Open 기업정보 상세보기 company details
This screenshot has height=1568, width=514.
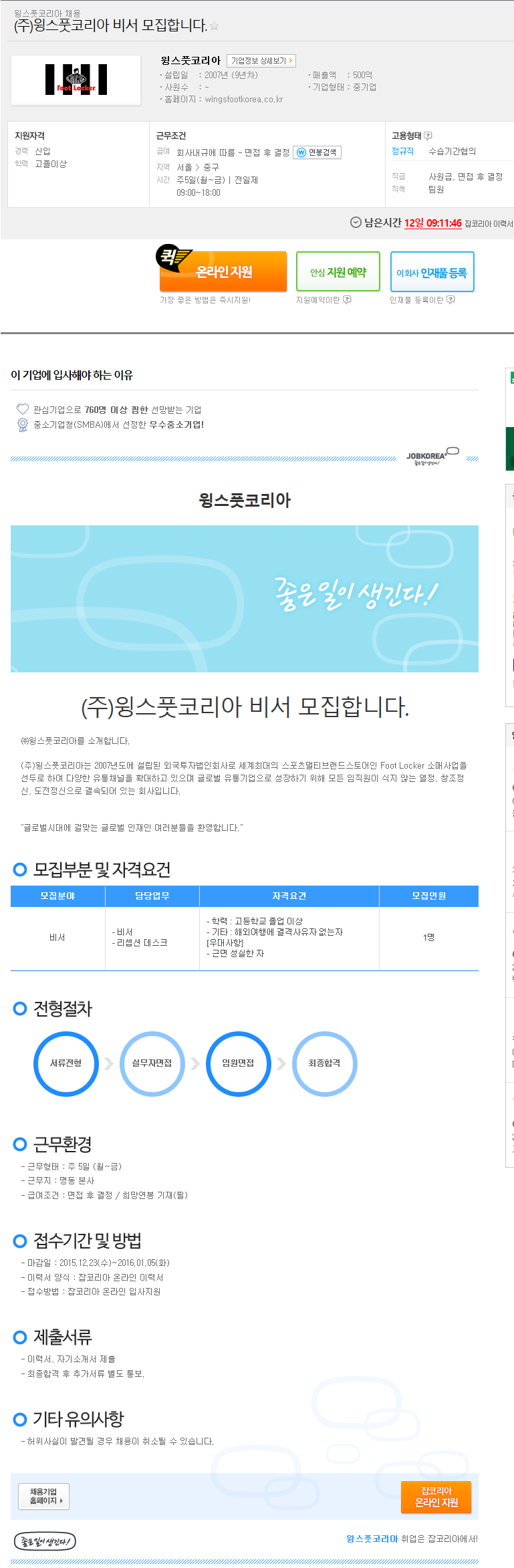pyautogui.click(x=261, y=61)
